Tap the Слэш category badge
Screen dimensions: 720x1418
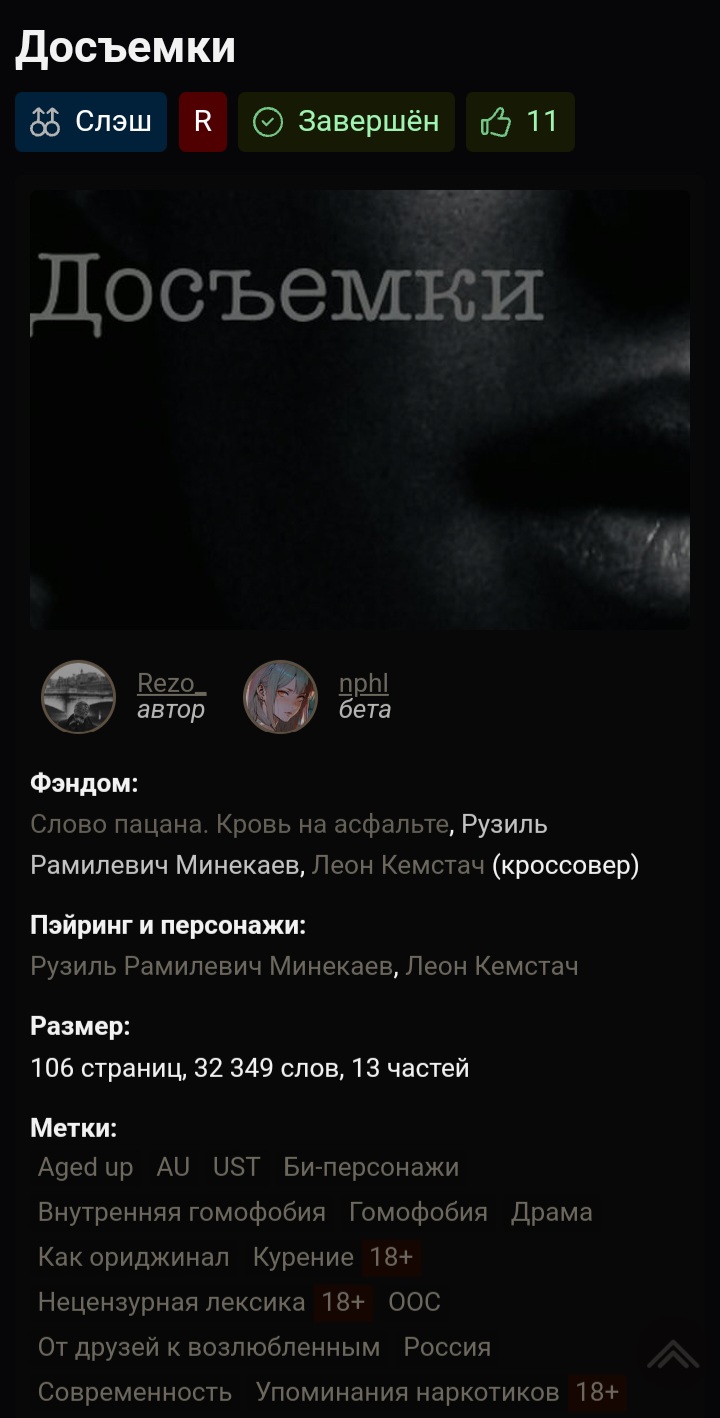tap(91, 122)
